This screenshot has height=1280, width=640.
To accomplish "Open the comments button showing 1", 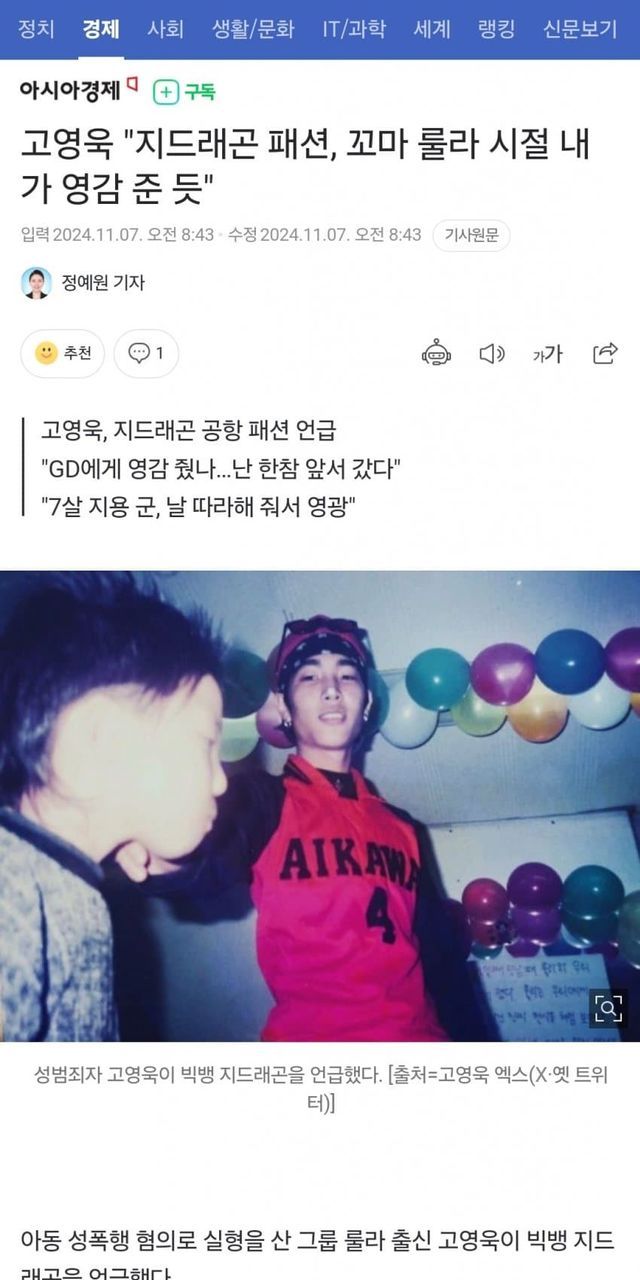I will (146, 353).
